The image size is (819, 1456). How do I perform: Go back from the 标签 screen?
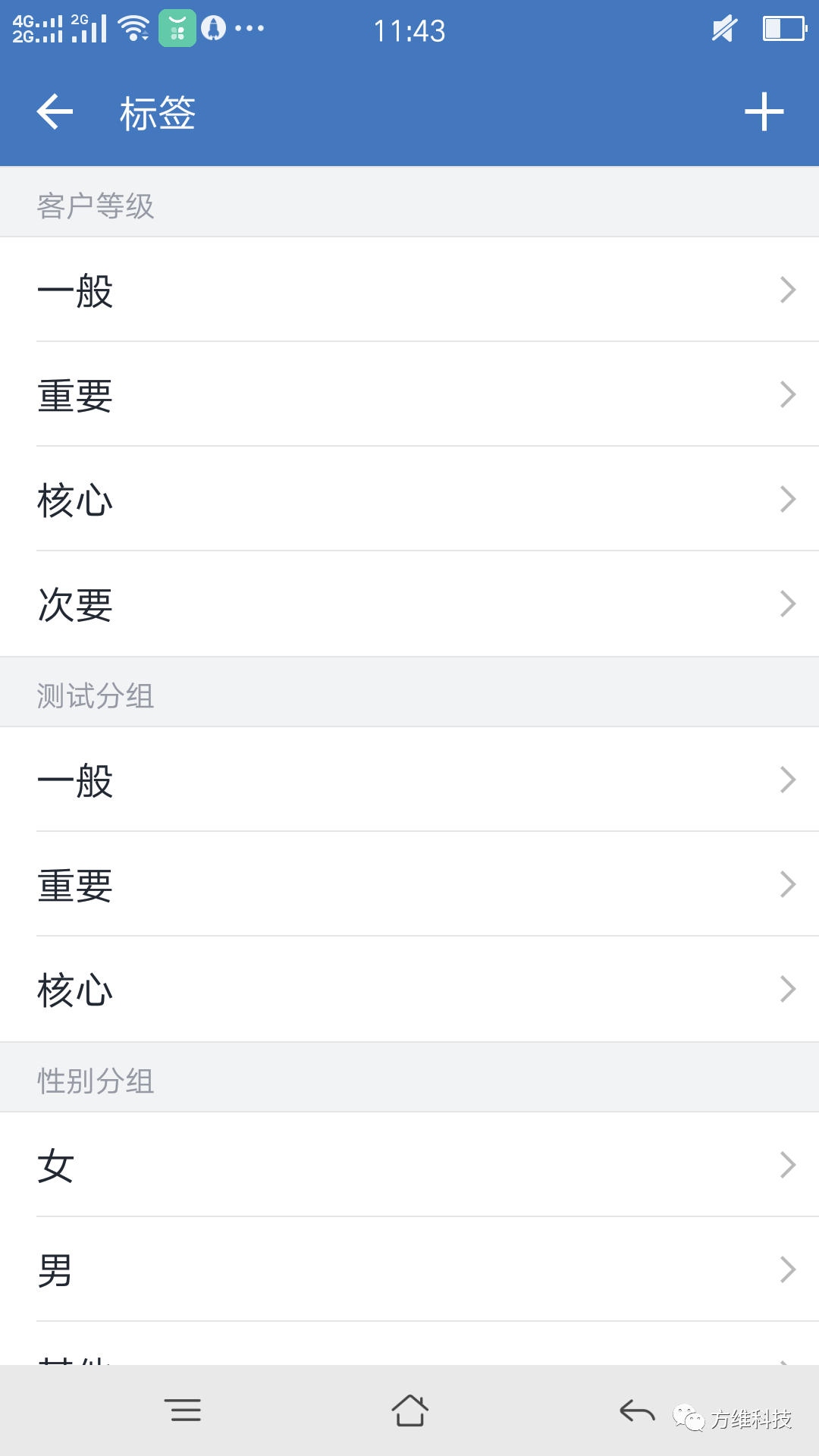pos(55,112)
